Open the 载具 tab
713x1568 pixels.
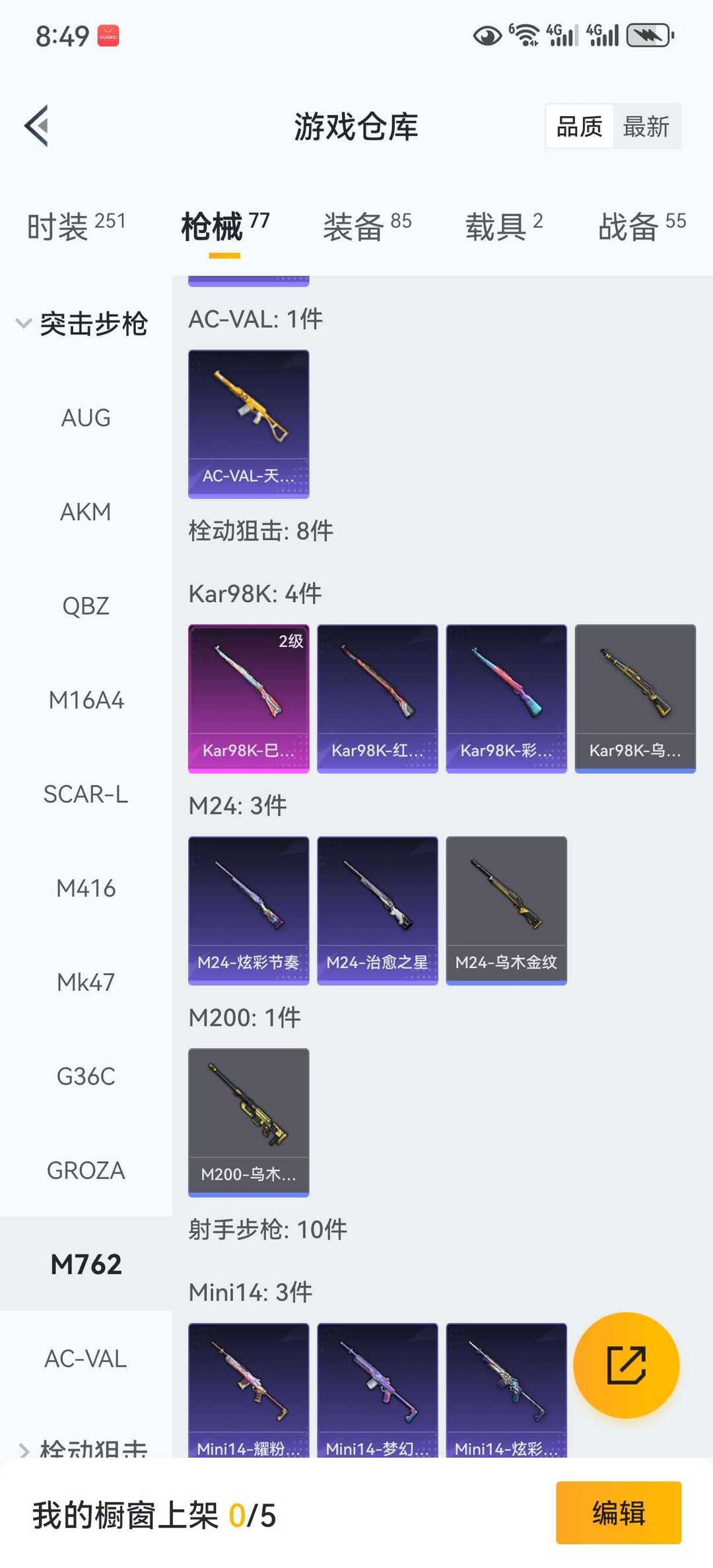[504, 226]
